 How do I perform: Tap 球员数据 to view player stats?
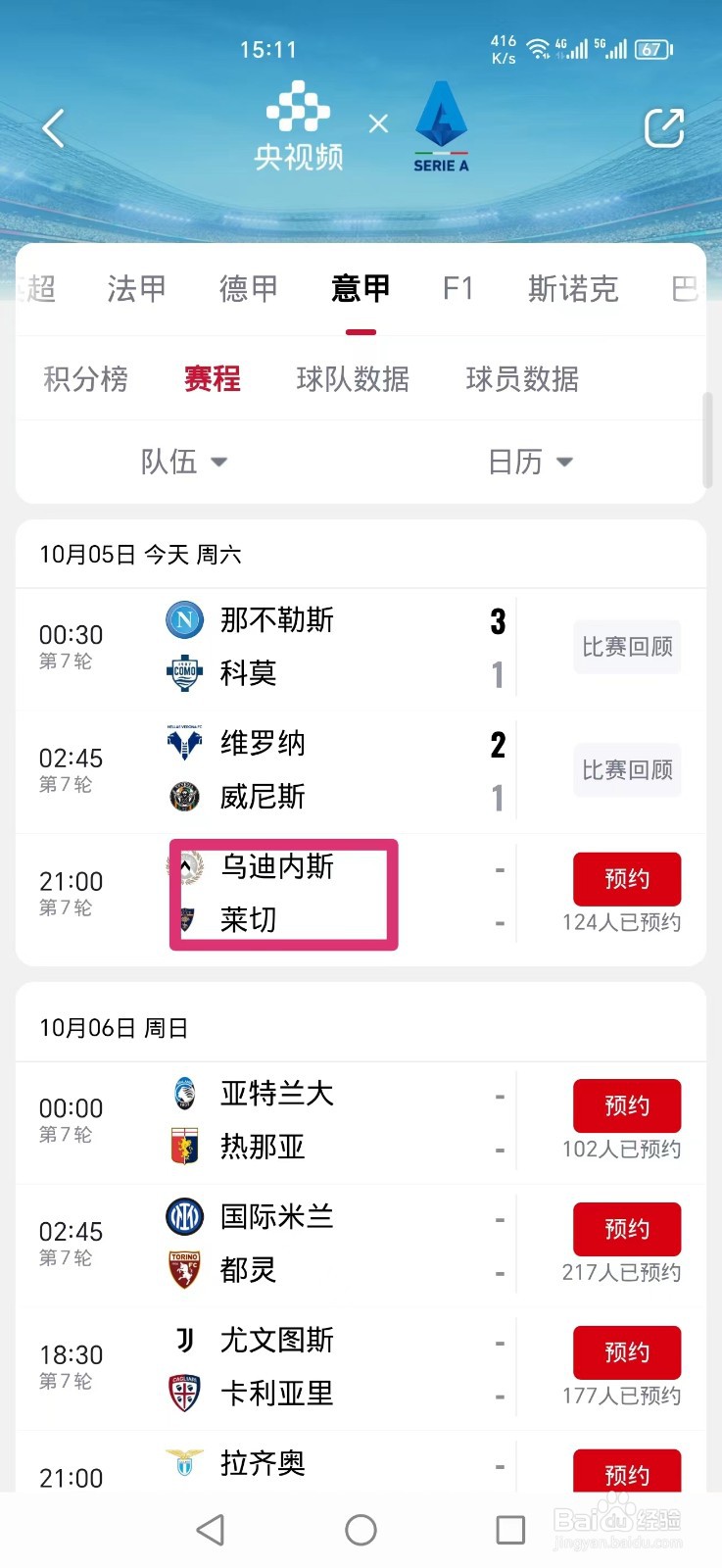(520, 379)
